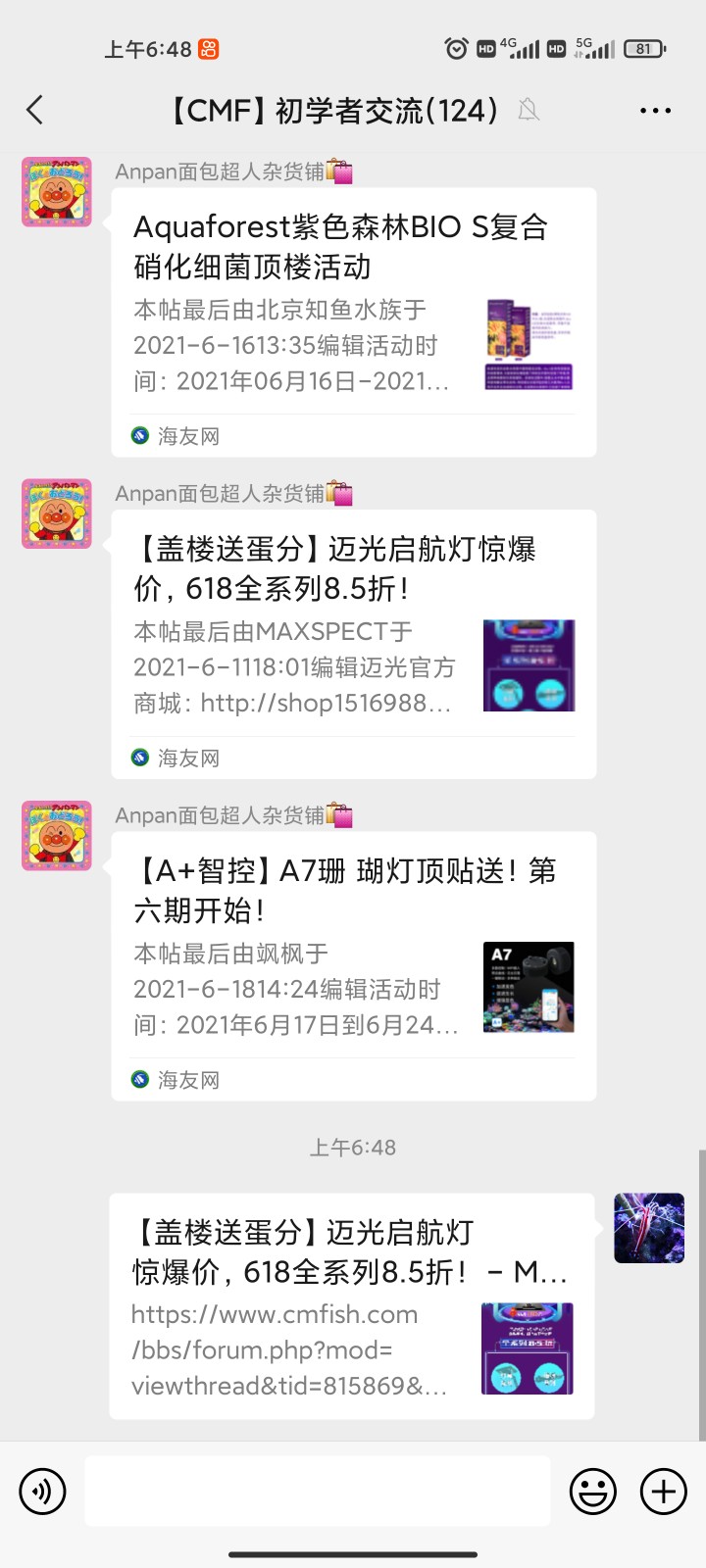The image size is (706, 1568).
Task: Open Anpan's 迈光启航灯 618 shared post card
Action: (353, 644)
